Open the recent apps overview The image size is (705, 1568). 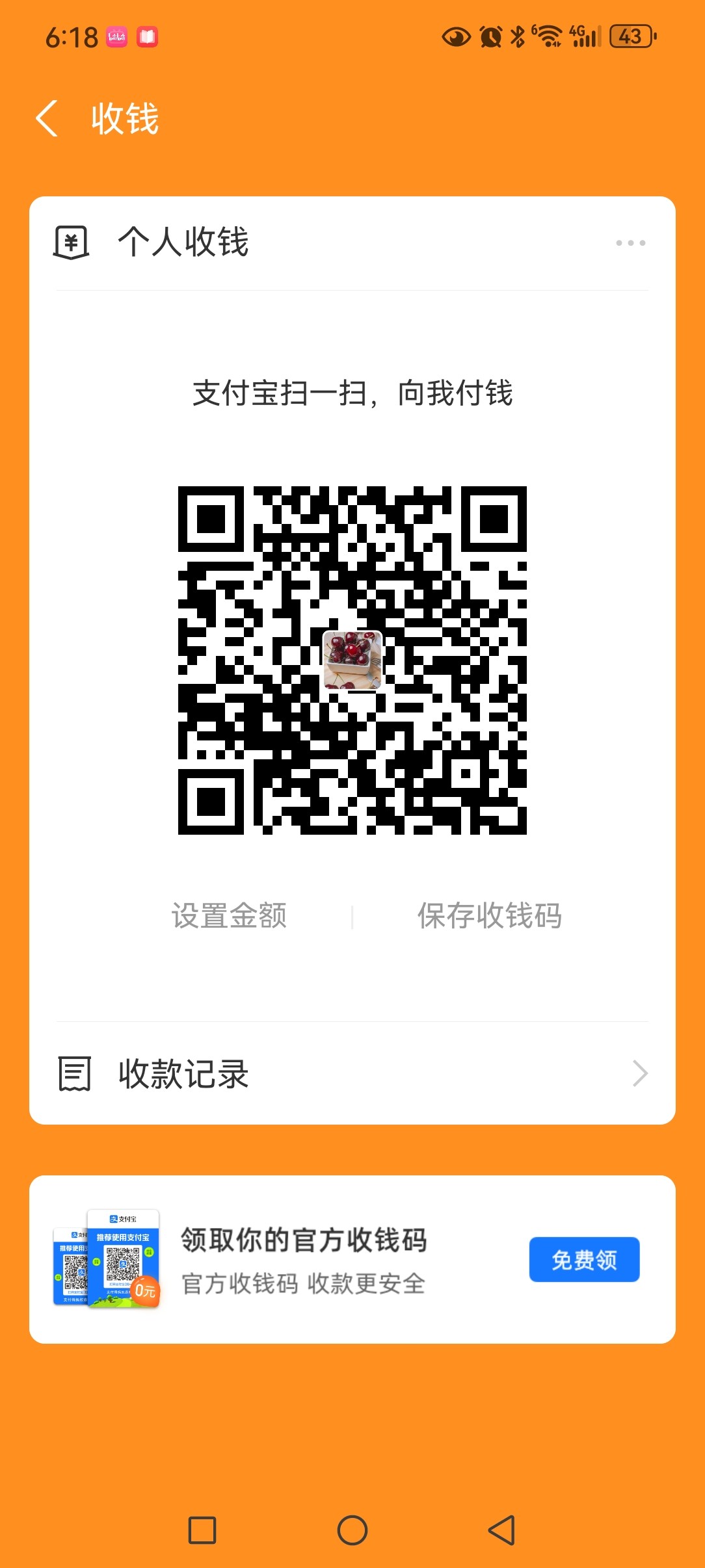click(202, 1530)
